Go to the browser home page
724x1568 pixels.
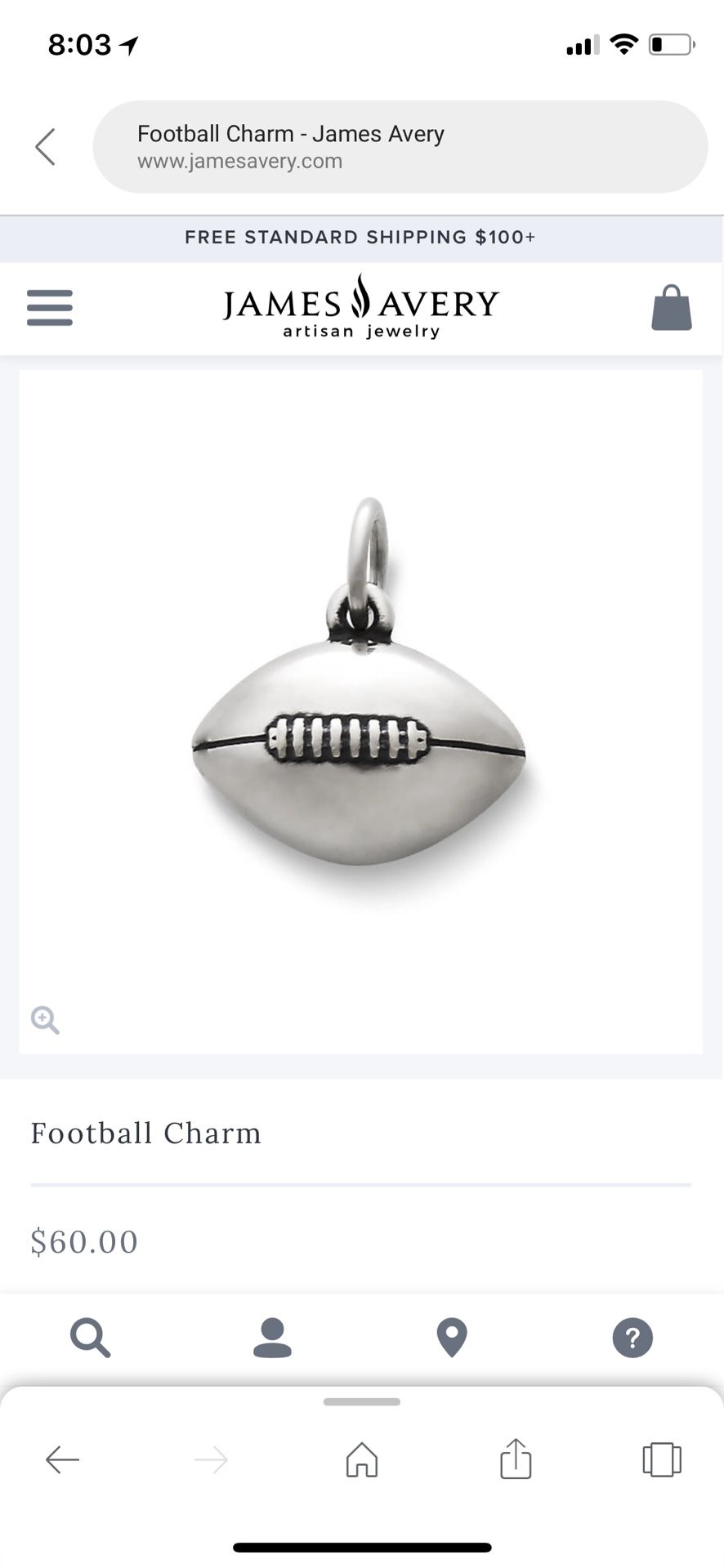click(362, 1459)
